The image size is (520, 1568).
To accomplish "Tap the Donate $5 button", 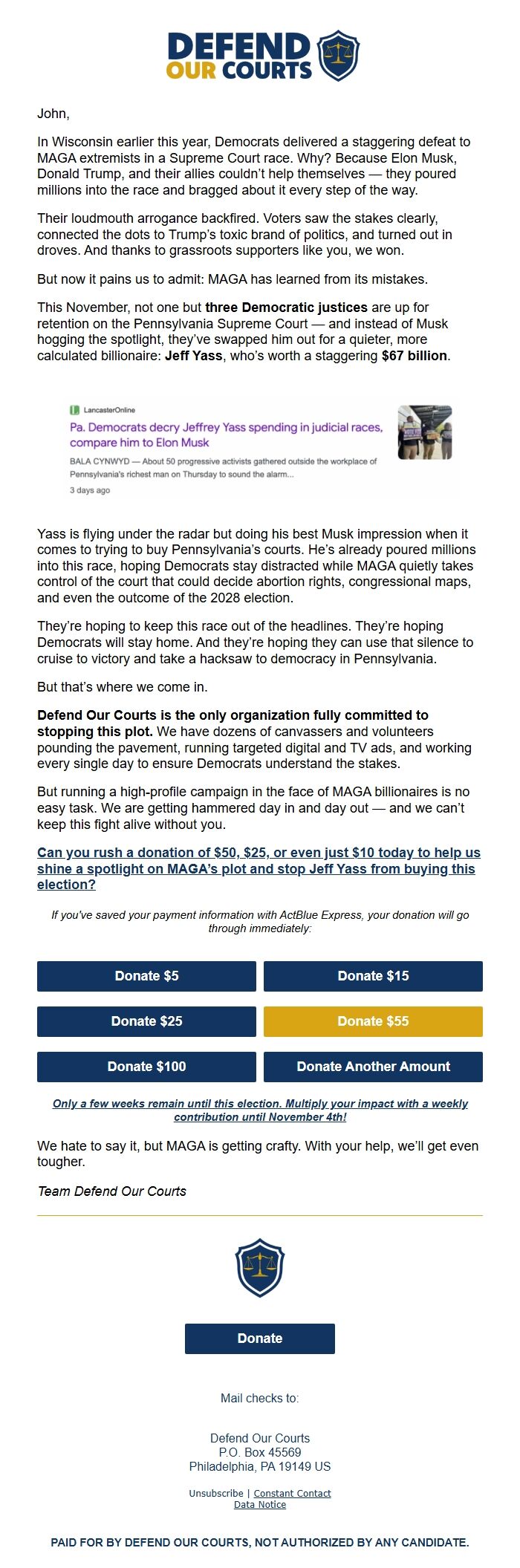I will 146,976.
